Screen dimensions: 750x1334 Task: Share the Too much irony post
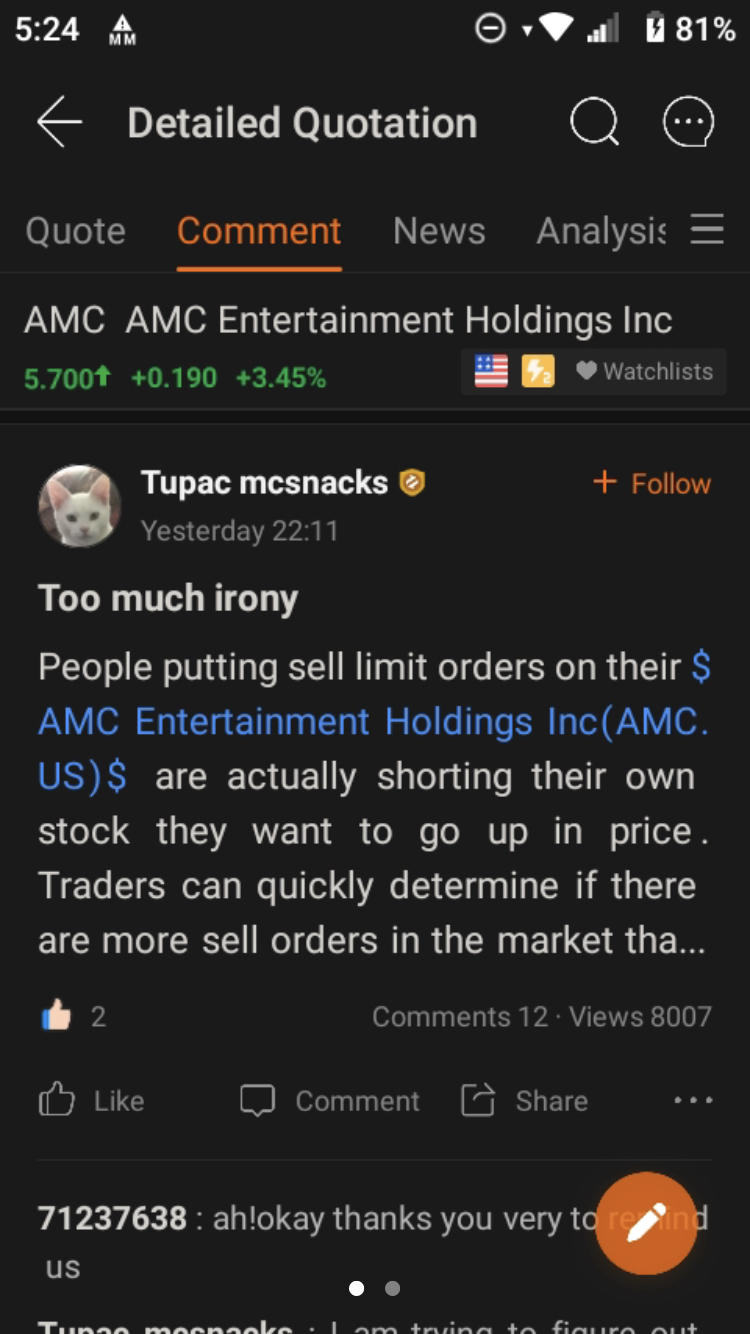(x=524, y=1101)
